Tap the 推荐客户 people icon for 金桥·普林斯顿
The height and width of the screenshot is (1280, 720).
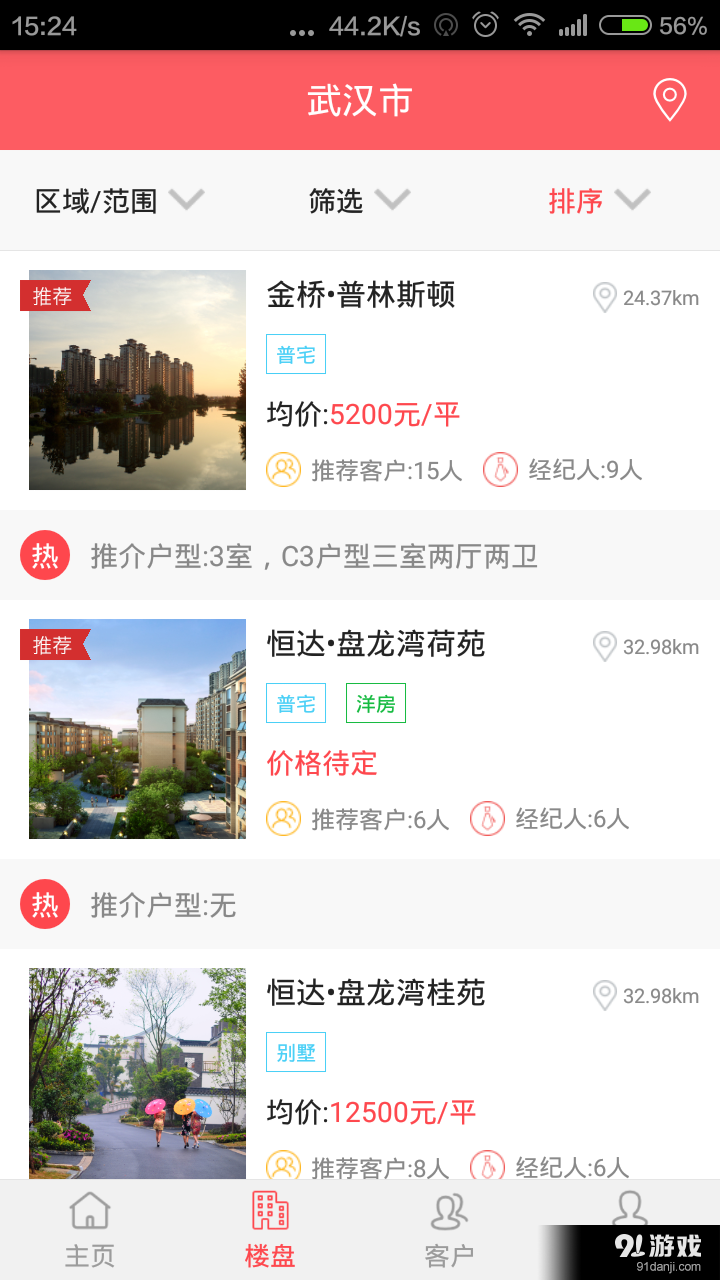click(x=281, y=470)
